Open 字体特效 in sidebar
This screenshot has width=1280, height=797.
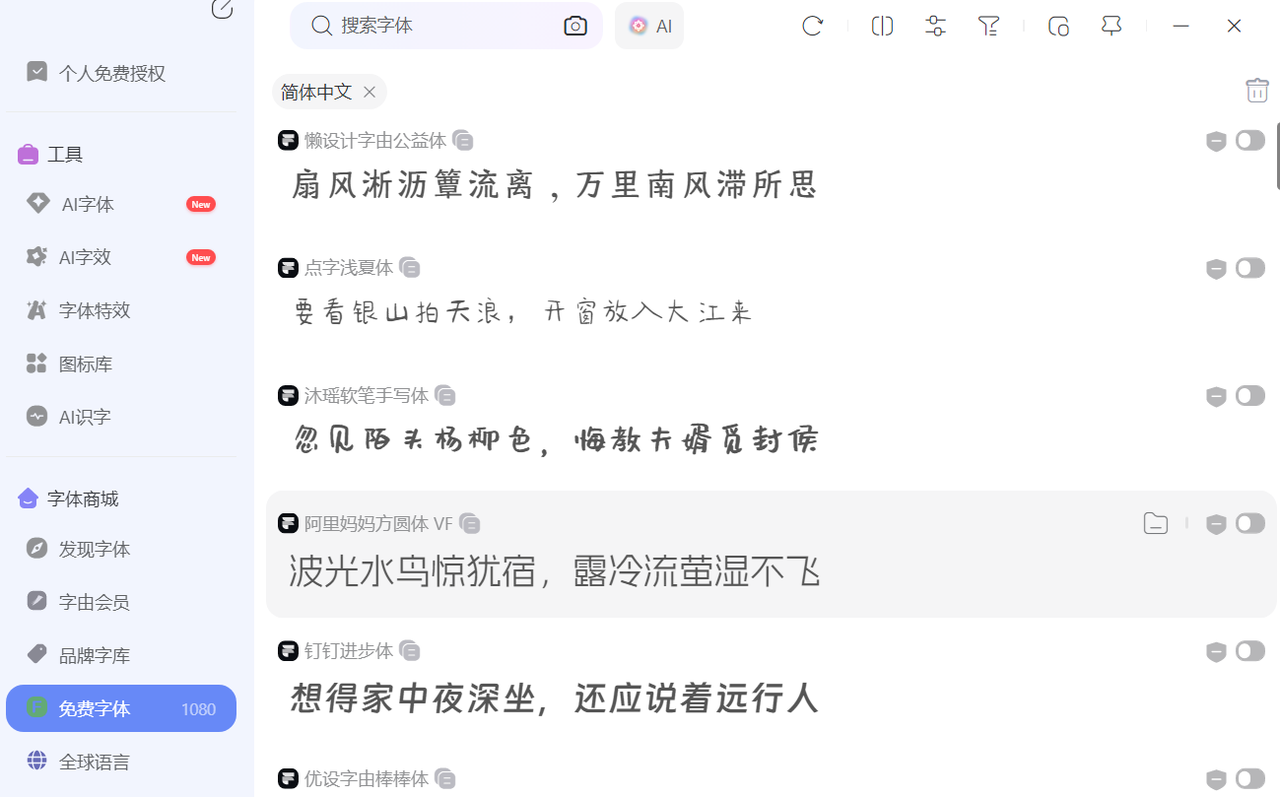94,310
